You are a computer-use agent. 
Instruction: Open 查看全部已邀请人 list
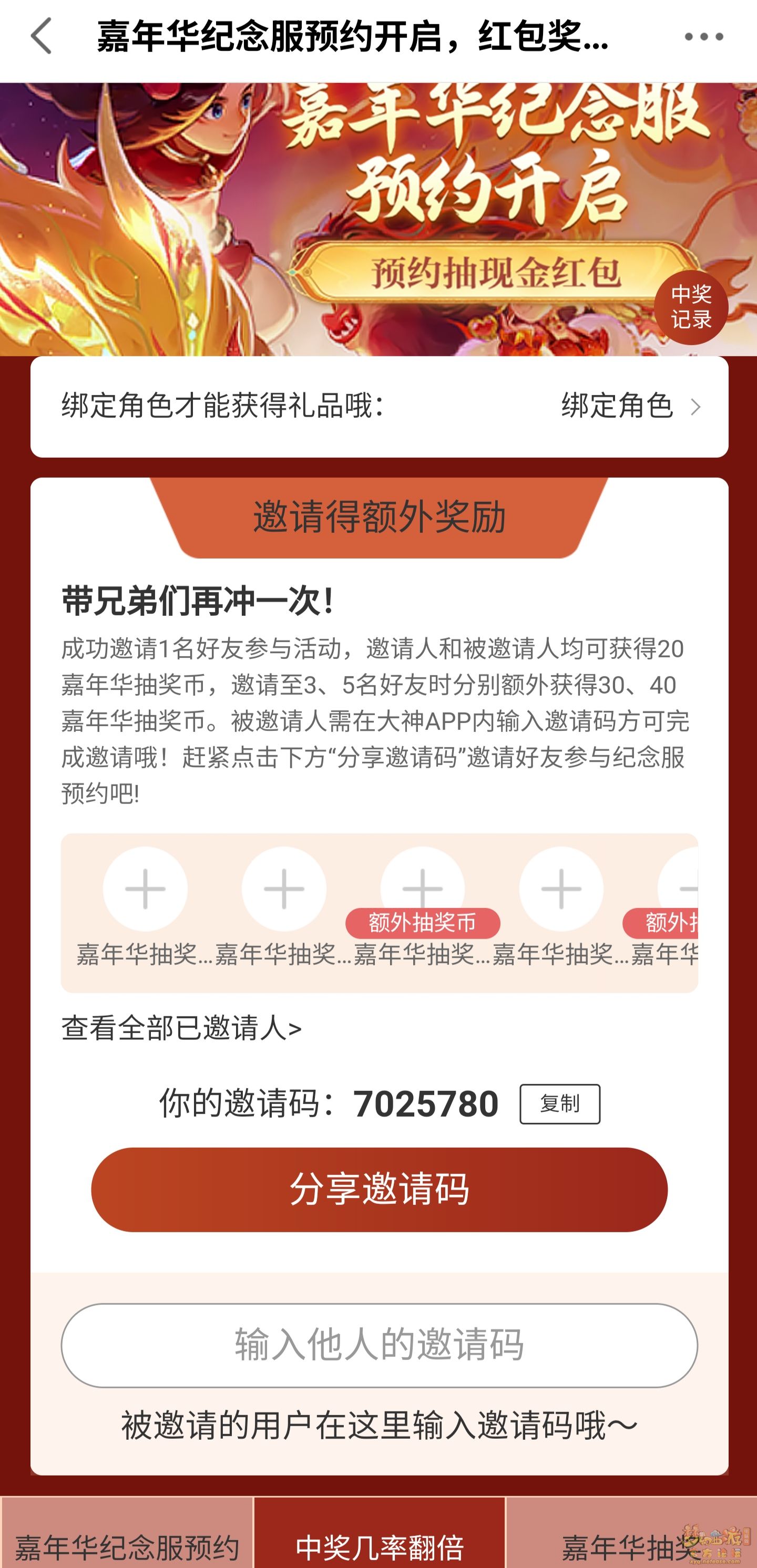pyautogui.click(x=181, y=1028)
